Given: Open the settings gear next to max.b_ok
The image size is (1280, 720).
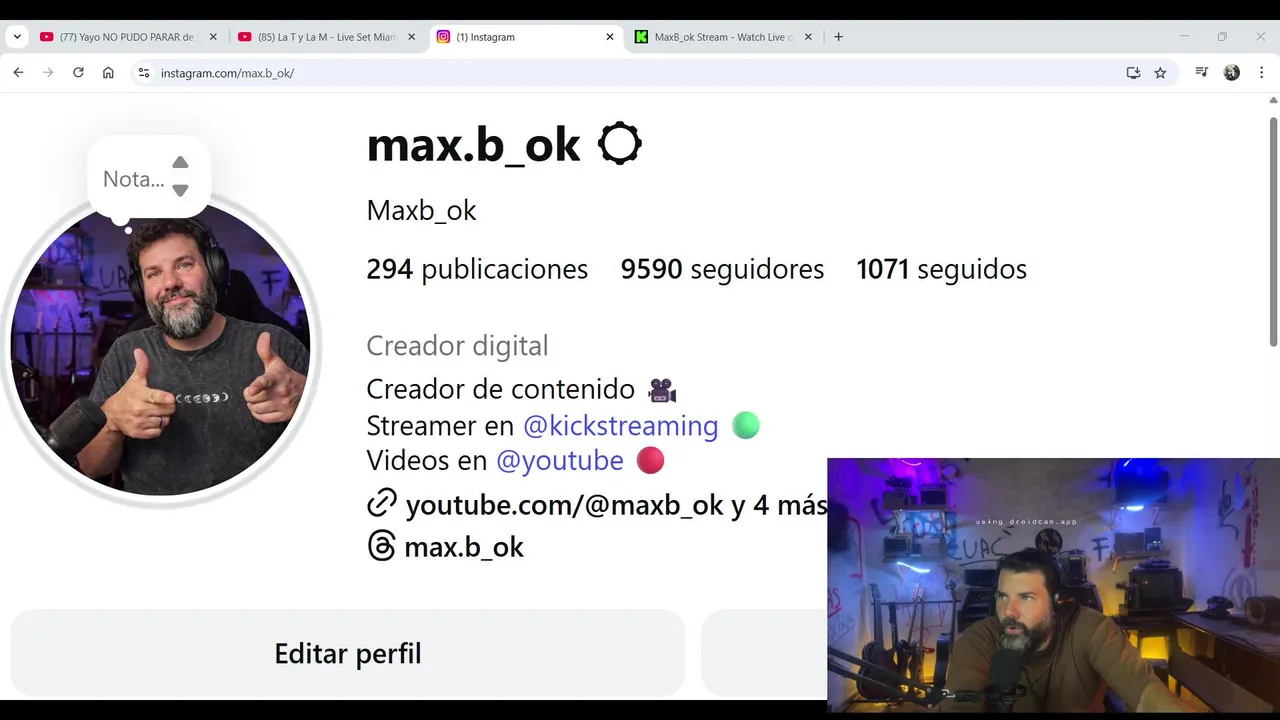Looking at the screenshot, I should [x=619, y=145].
